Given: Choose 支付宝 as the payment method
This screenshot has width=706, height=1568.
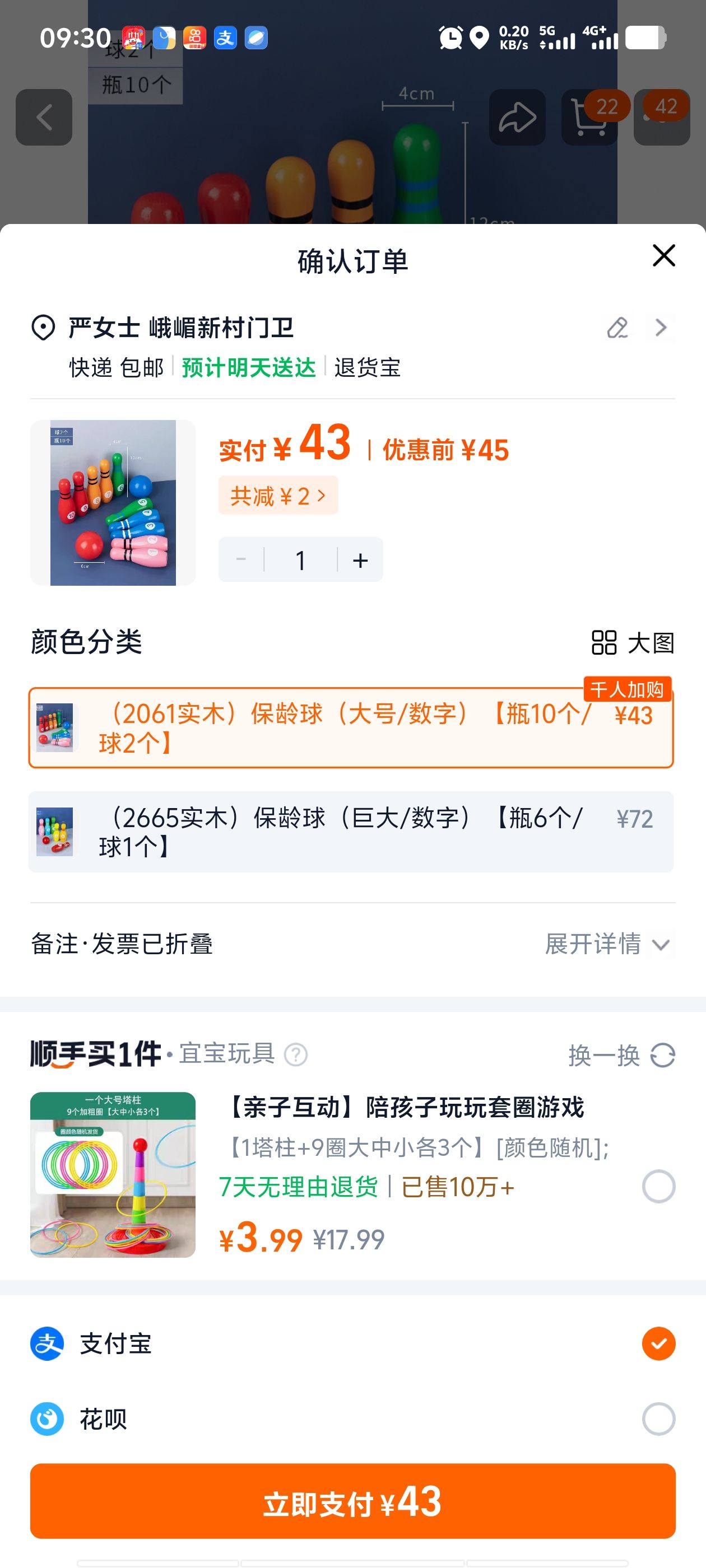Looking at the screenshot, I should click(658, 1343).
